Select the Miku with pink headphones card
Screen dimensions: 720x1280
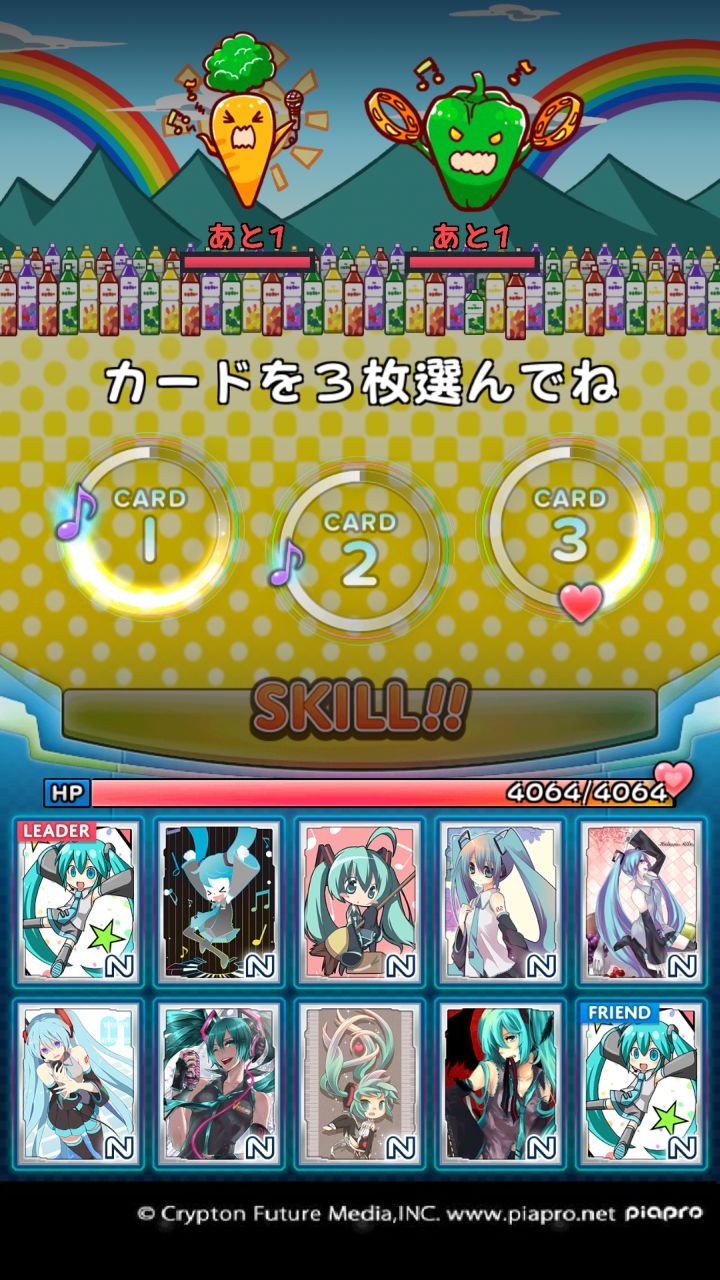[x=219, y=1084]
